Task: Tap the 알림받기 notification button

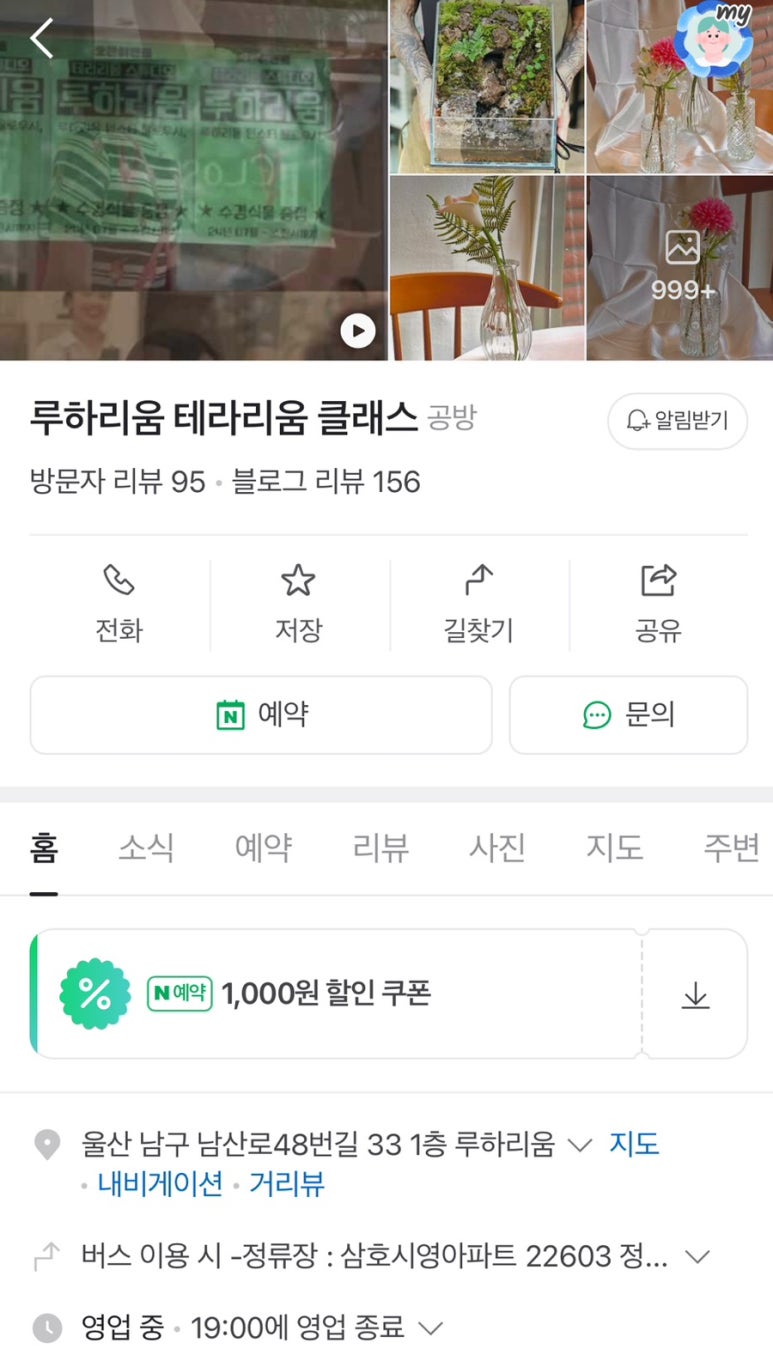Action: tap(677, 421)
